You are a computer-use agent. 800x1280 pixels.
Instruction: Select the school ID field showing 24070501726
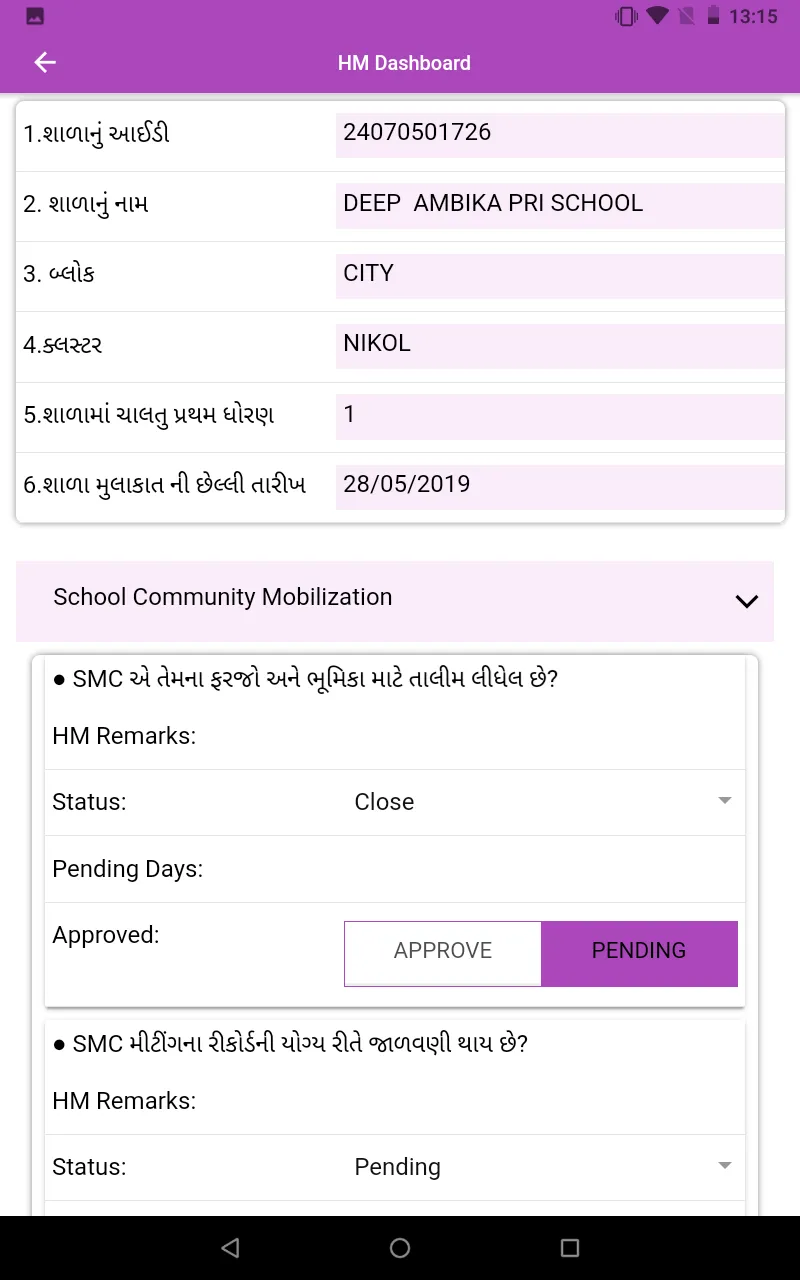(x=560, y=133)
